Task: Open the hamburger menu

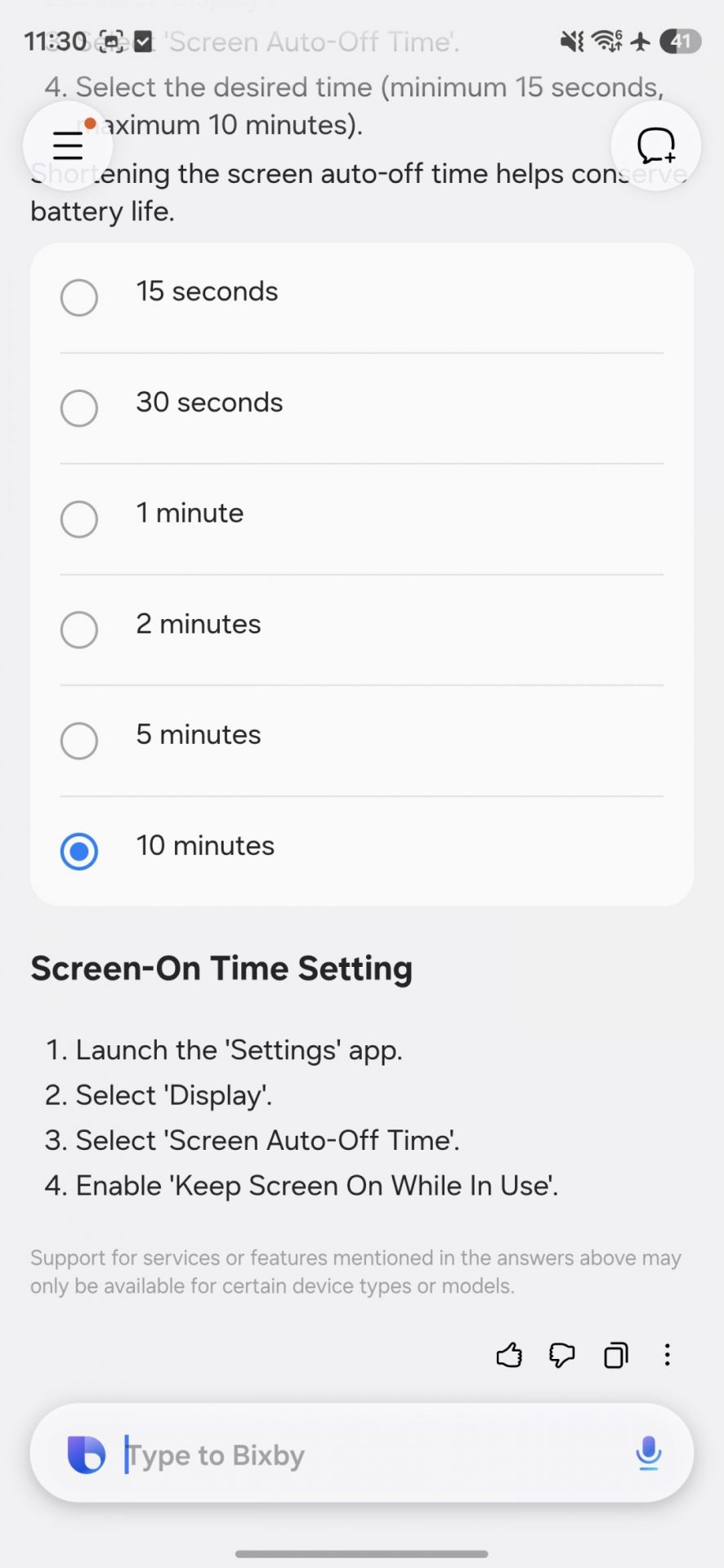Action: coord(68,146)
